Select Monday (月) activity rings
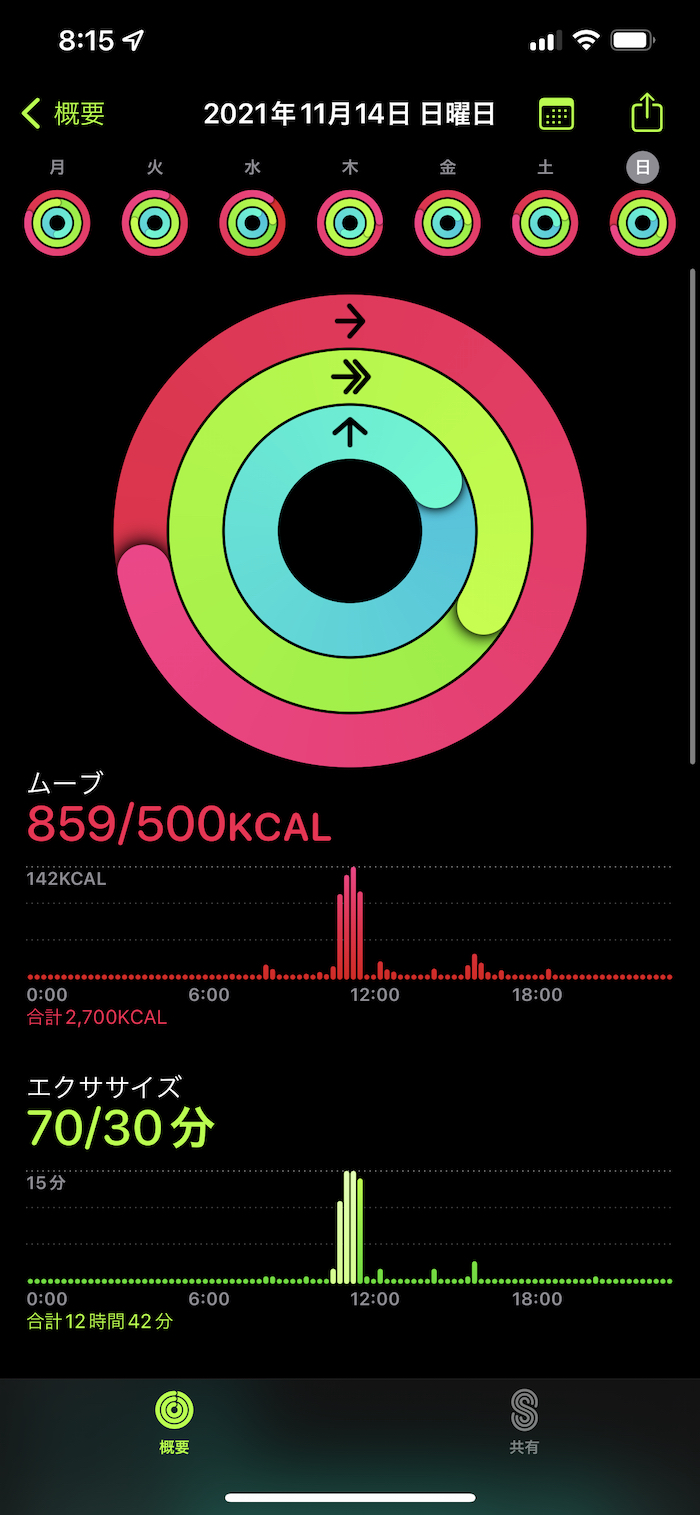Screen dimensions: 700x1515 [57, 223]
